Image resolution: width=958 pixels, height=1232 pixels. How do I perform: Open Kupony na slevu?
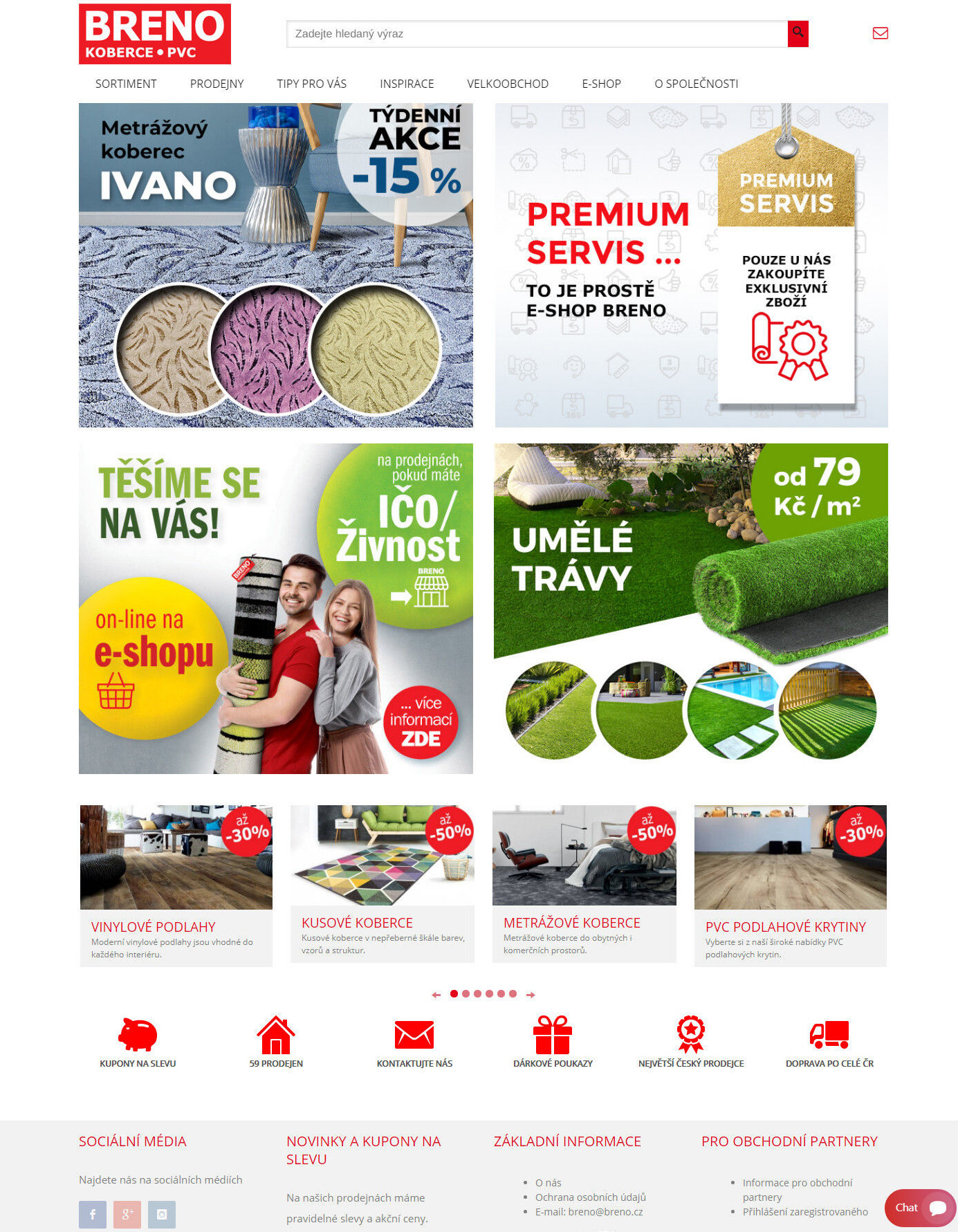138,1042
